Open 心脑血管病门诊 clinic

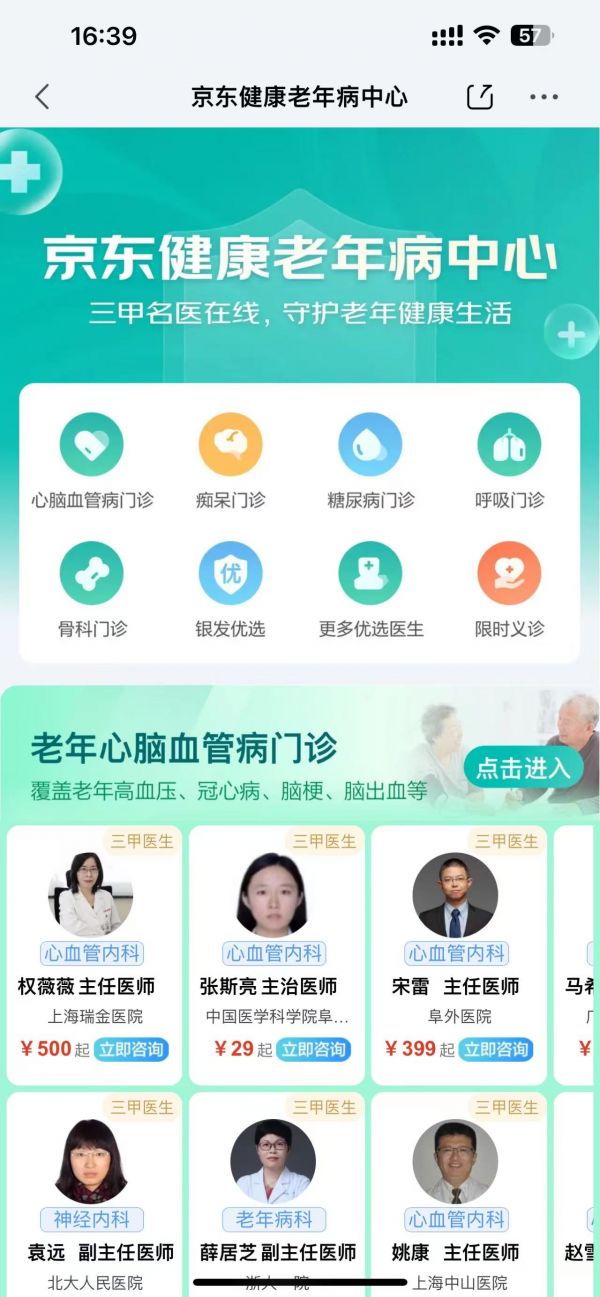[x=92, y=462]
